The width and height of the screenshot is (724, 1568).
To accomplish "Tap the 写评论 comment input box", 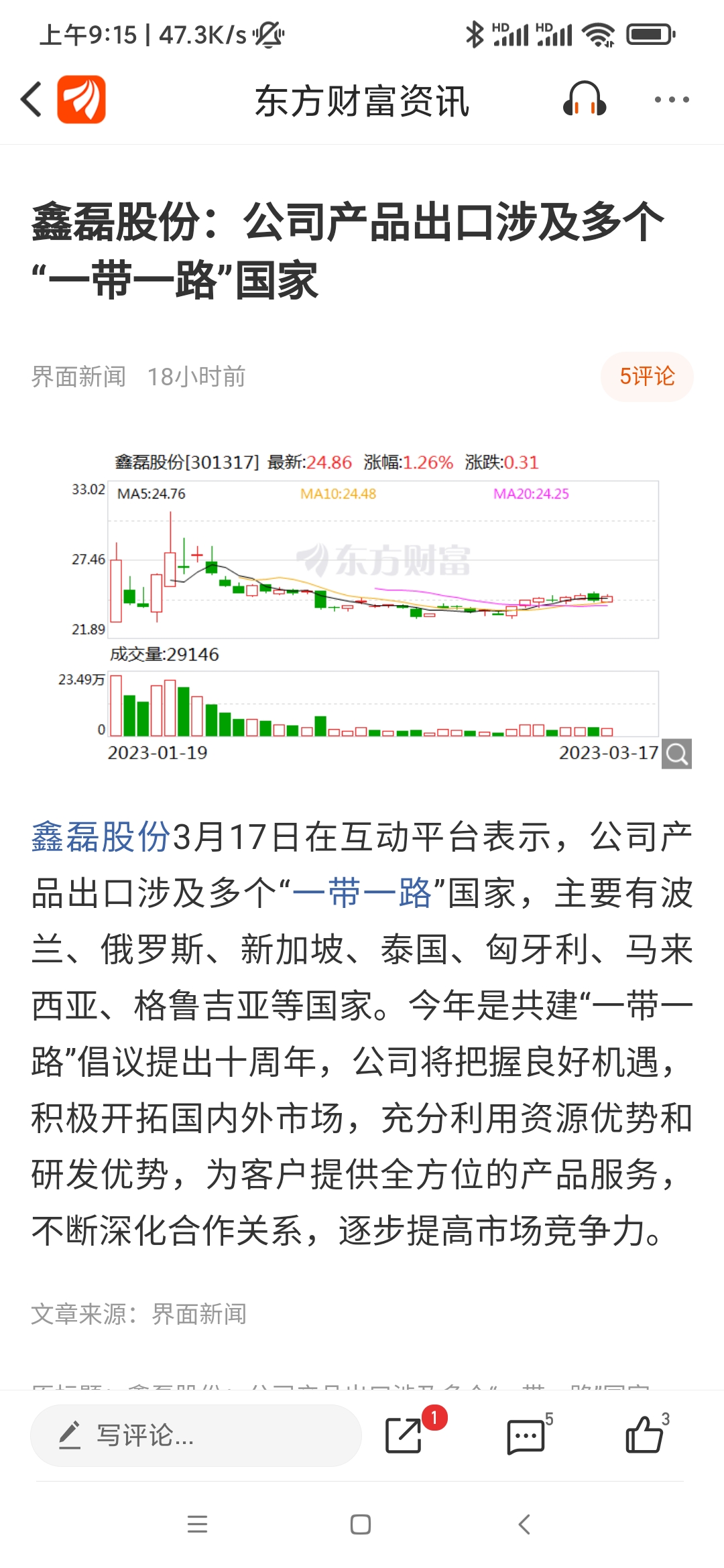I will [x=196, y=1435].
